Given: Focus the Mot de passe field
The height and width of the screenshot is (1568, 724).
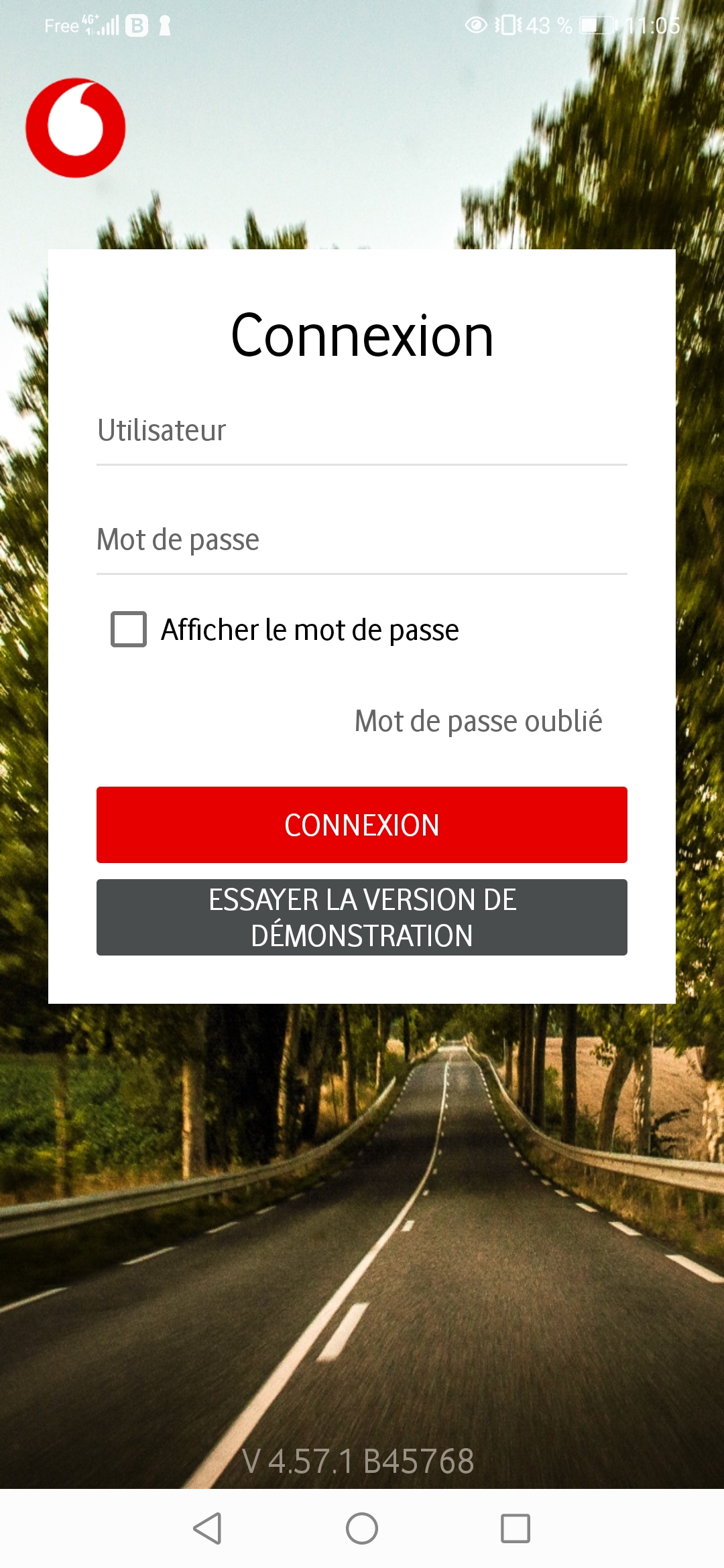Looking at the screenshot, I should 362,541.
